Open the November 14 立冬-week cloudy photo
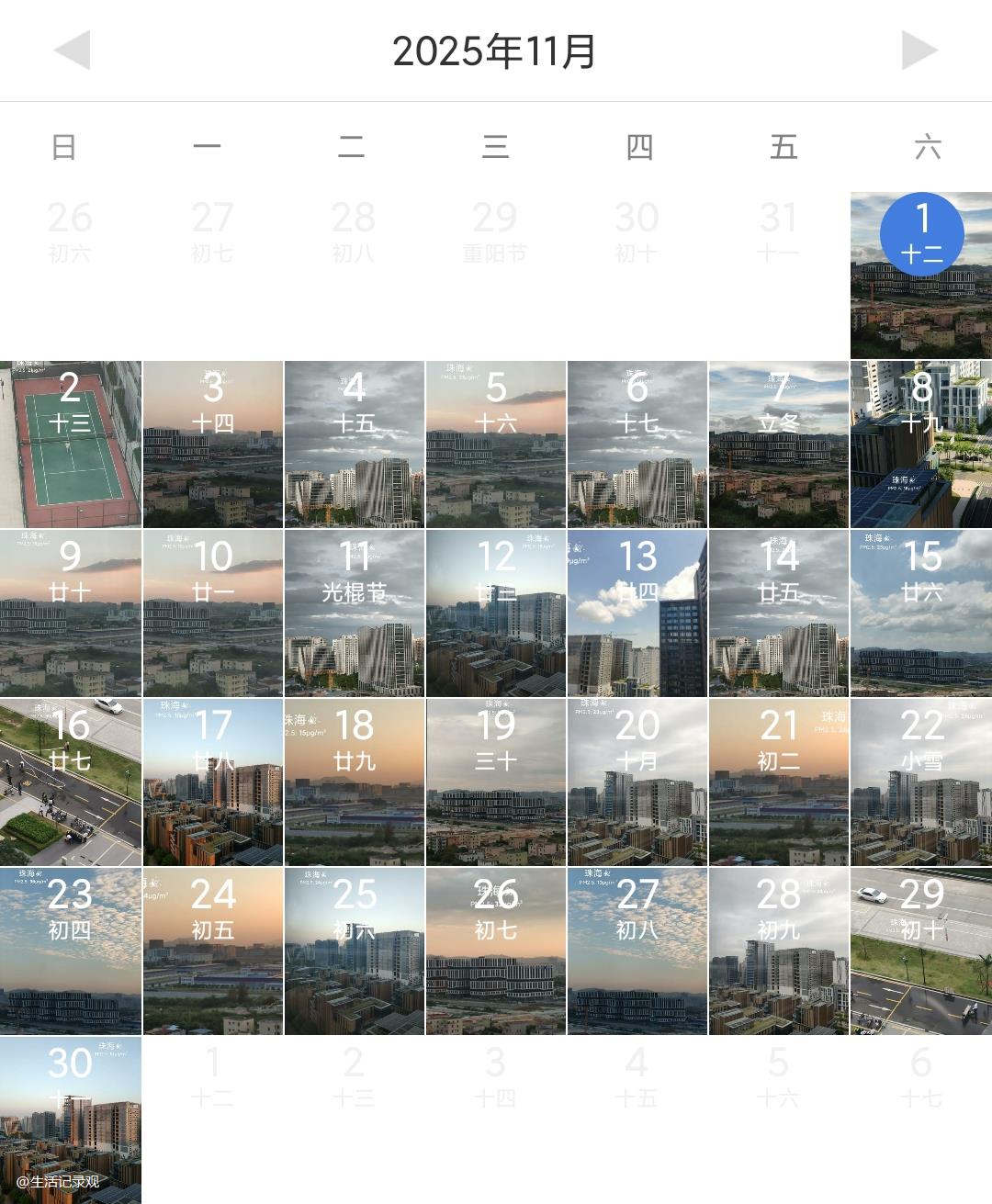This screenshot has height=1204, width=992. pyautogui.click(x=778, y=613)
